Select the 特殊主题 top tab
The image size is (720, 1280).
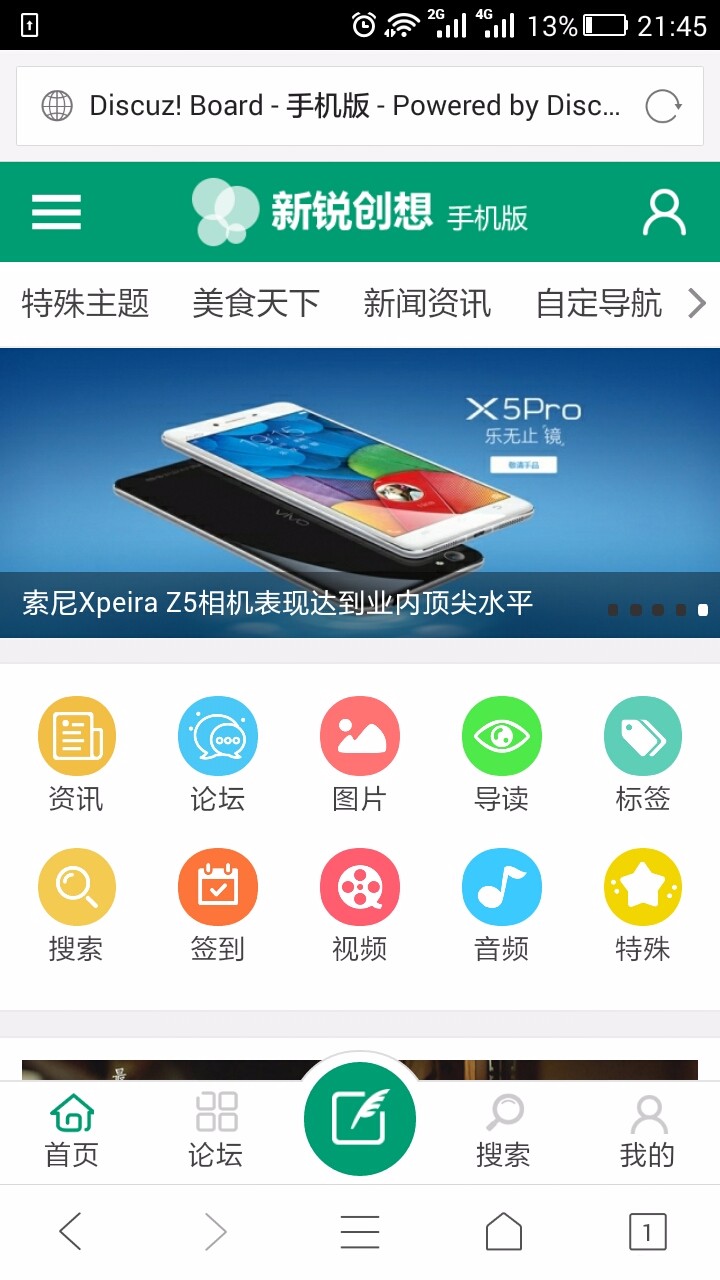[x=85, y=303]
